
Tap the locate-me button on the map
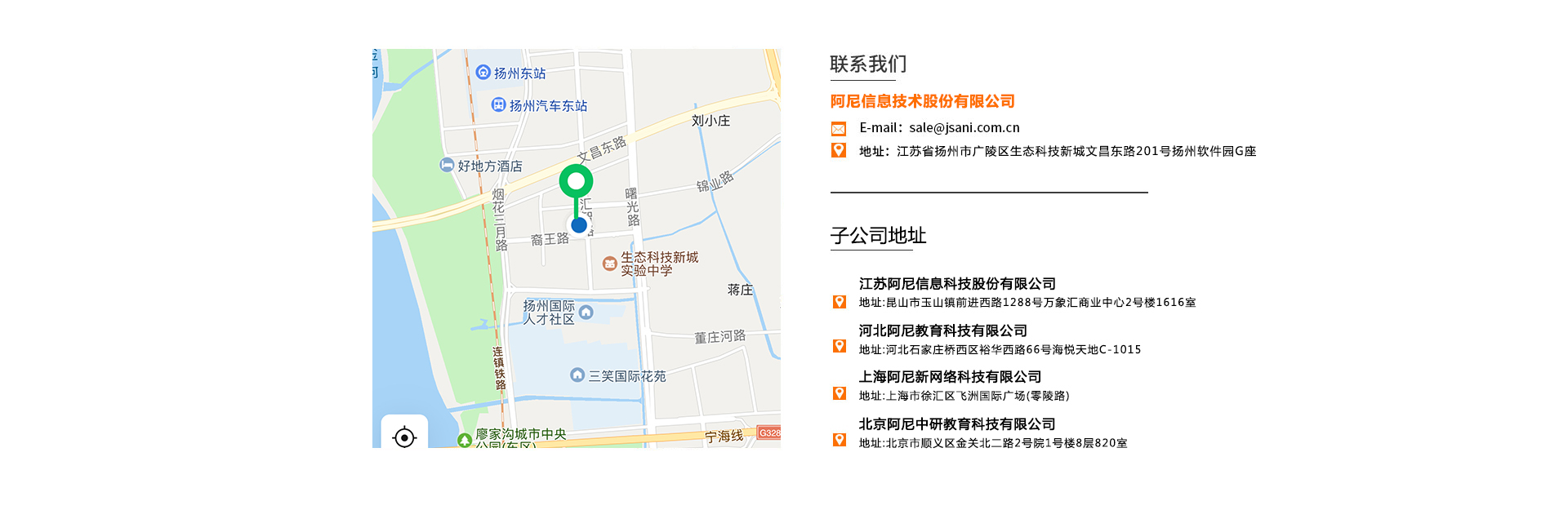tap(404, 436)
